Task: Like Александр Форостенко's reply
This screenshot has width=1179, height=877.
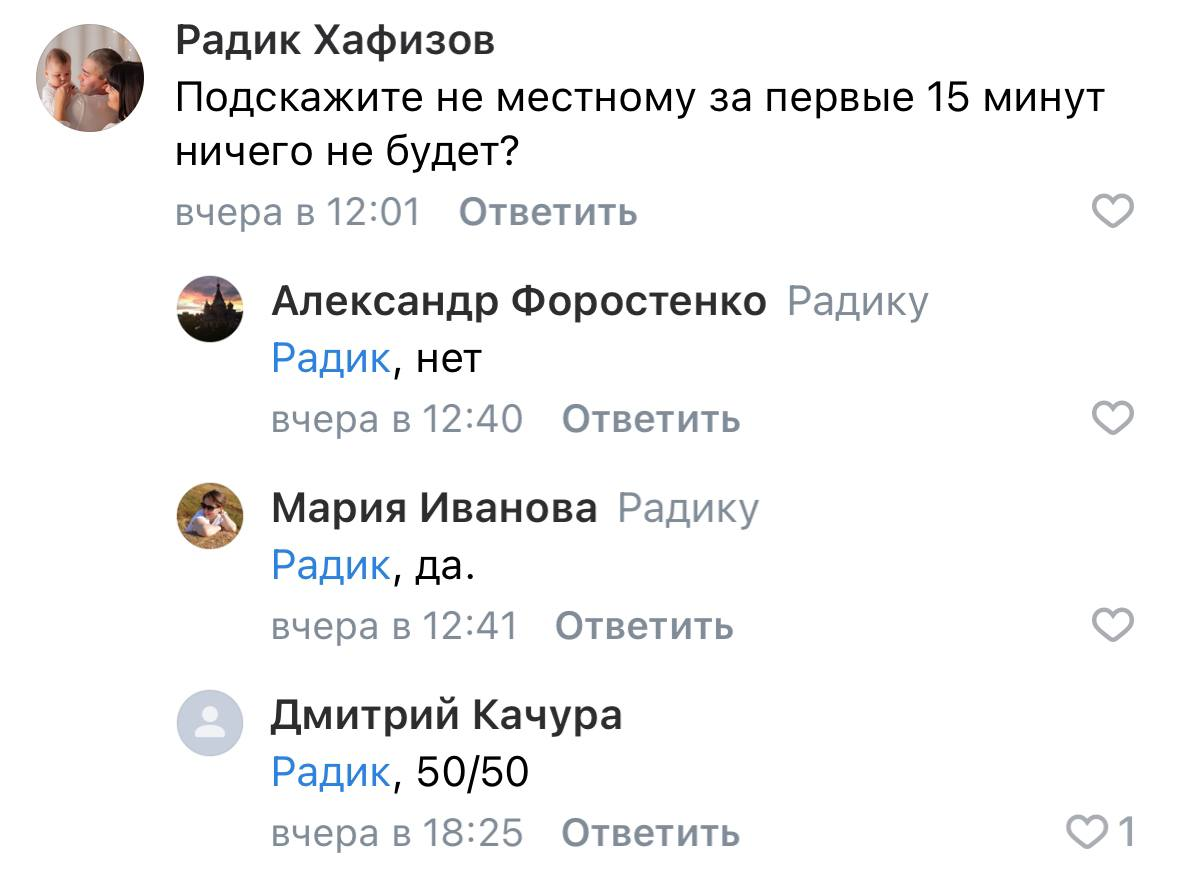Action: coord(1111,418)
